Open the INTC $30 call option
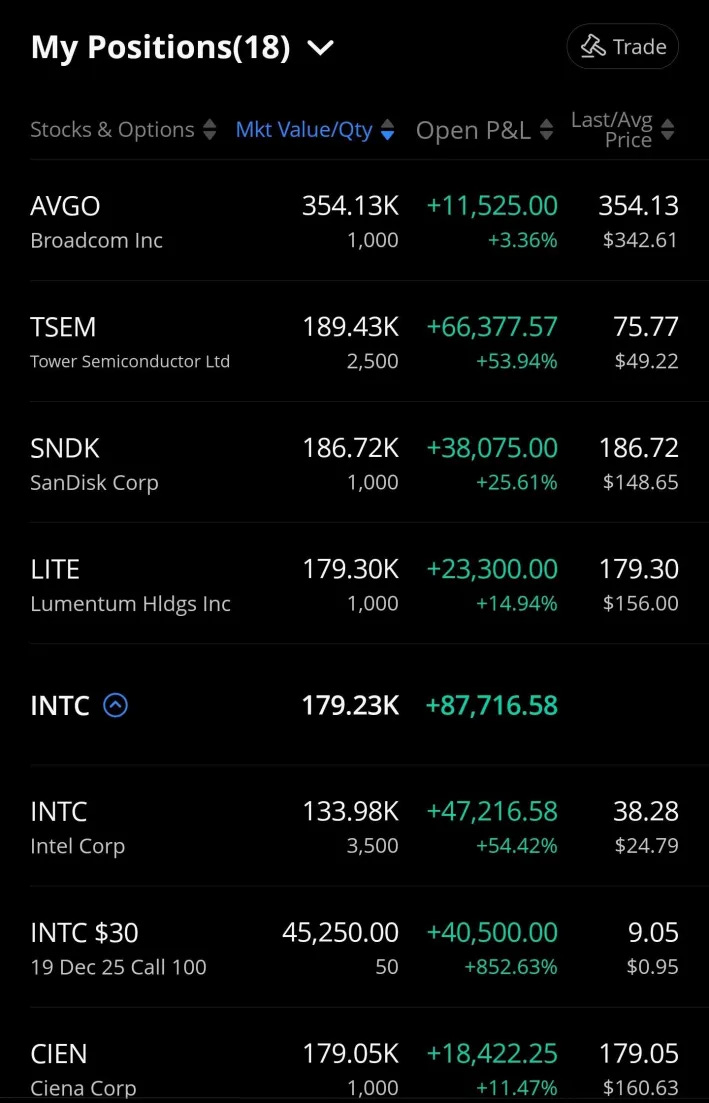The height and width of the screenshot is (1103, 709). coord(354,947)
